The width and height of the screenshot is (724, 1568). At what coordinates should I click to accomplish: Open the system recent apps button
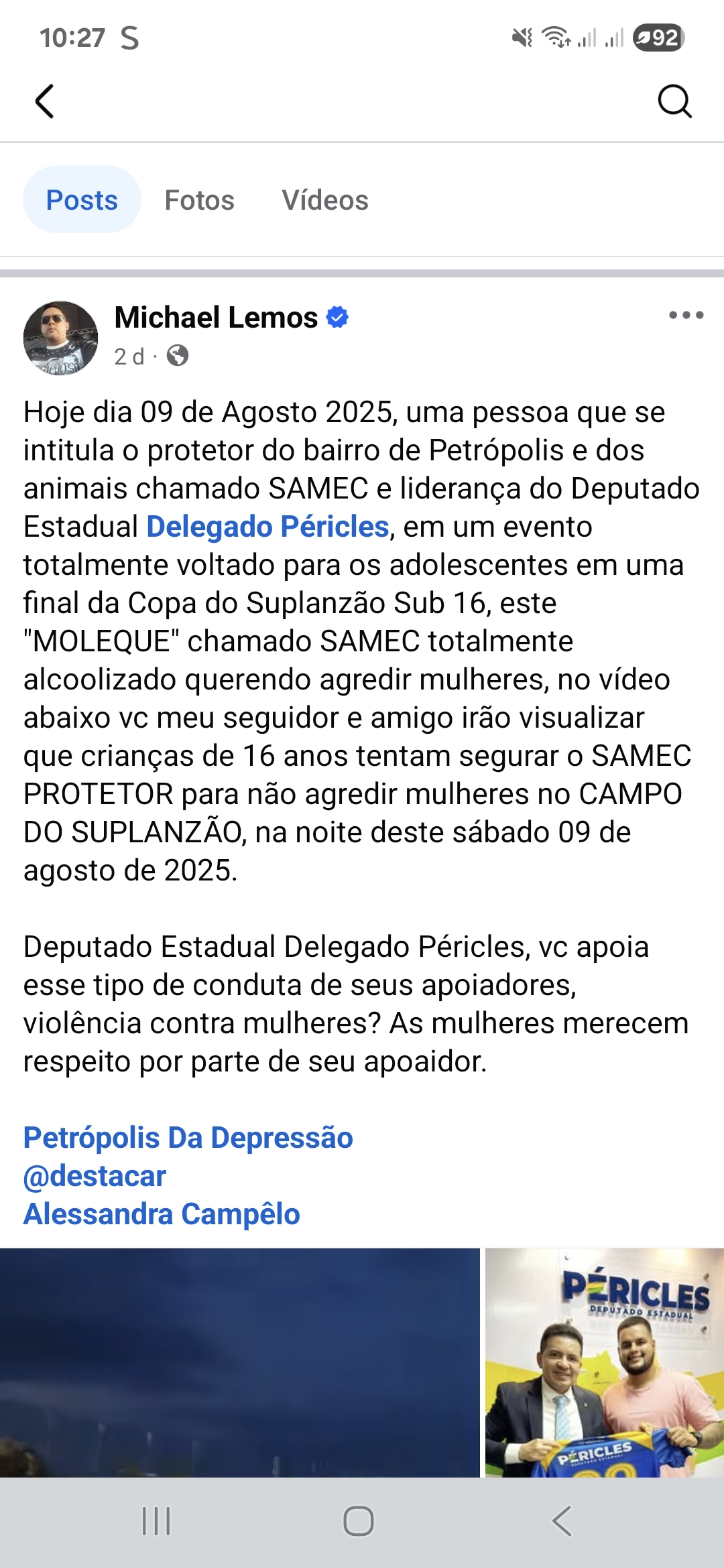coord(156,1521)
